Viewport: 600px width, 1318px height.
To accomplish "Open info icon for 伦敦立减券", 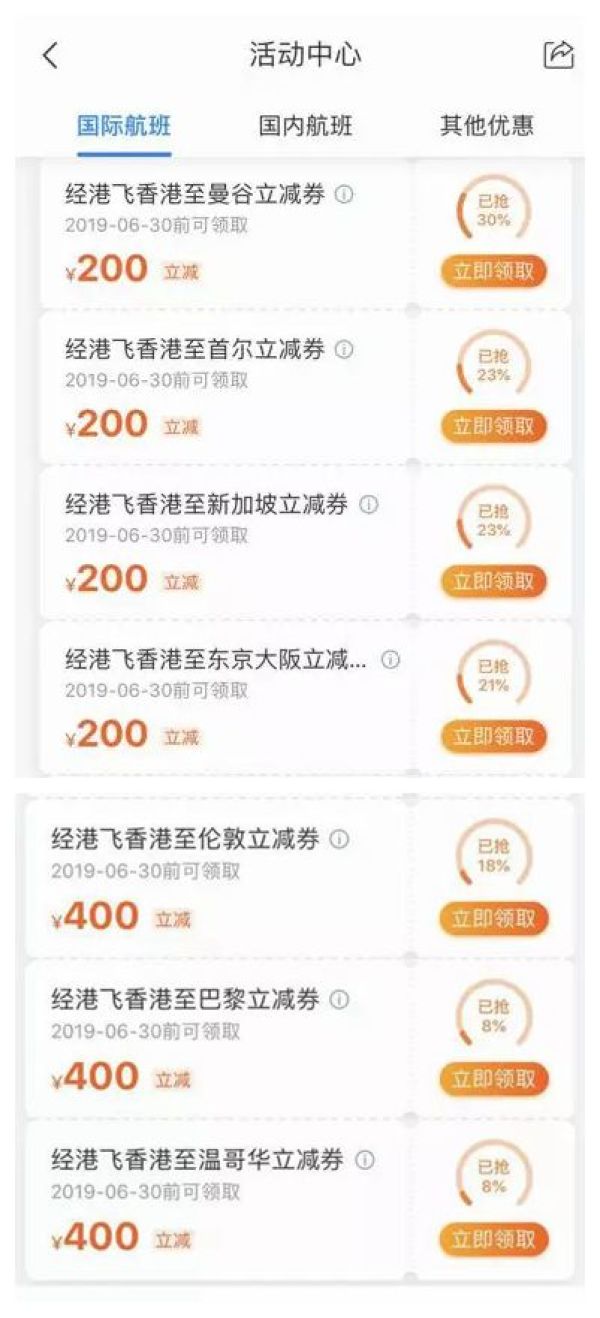I will 340,840.
